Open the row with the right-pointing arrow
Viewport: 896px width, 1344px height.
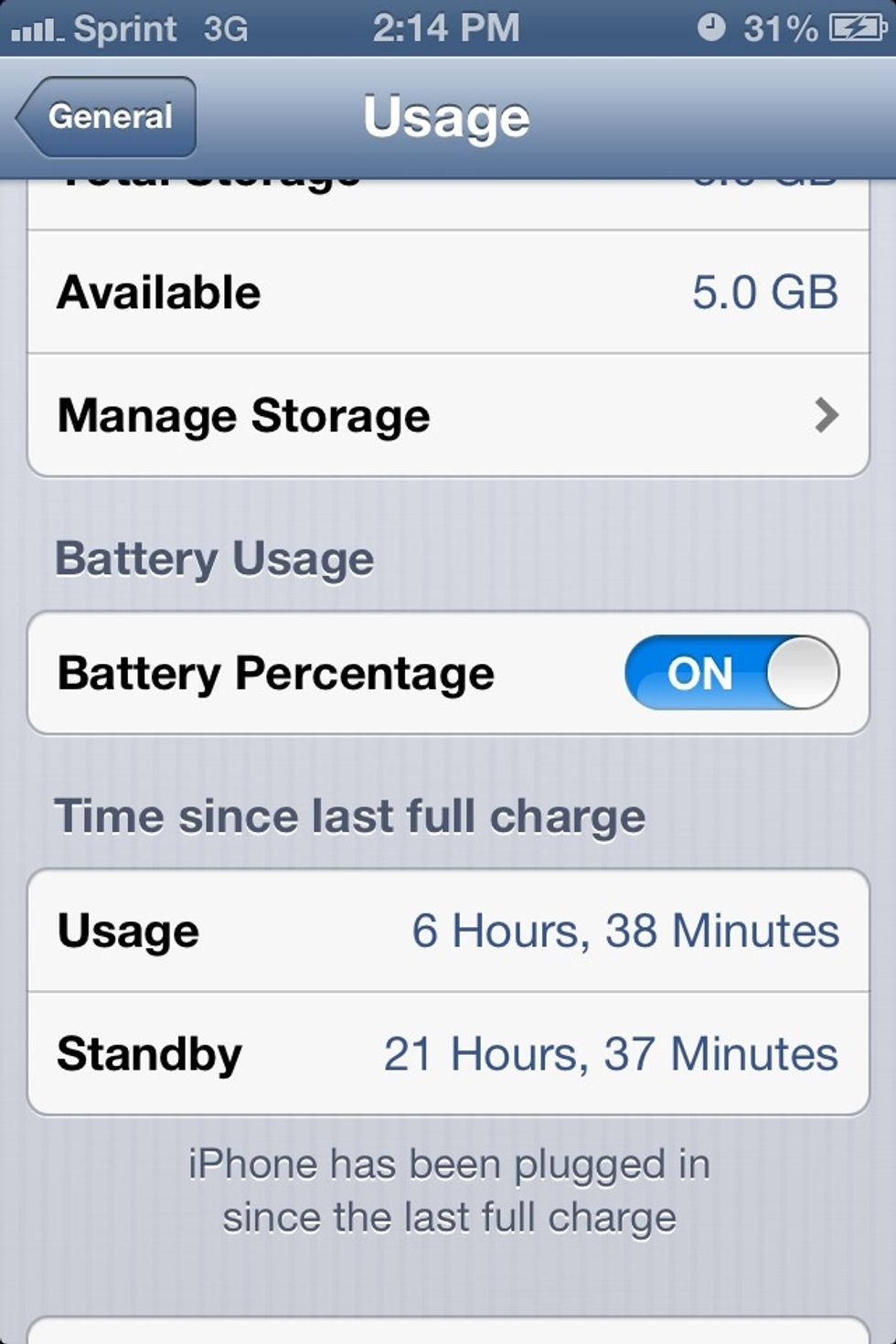448,416
